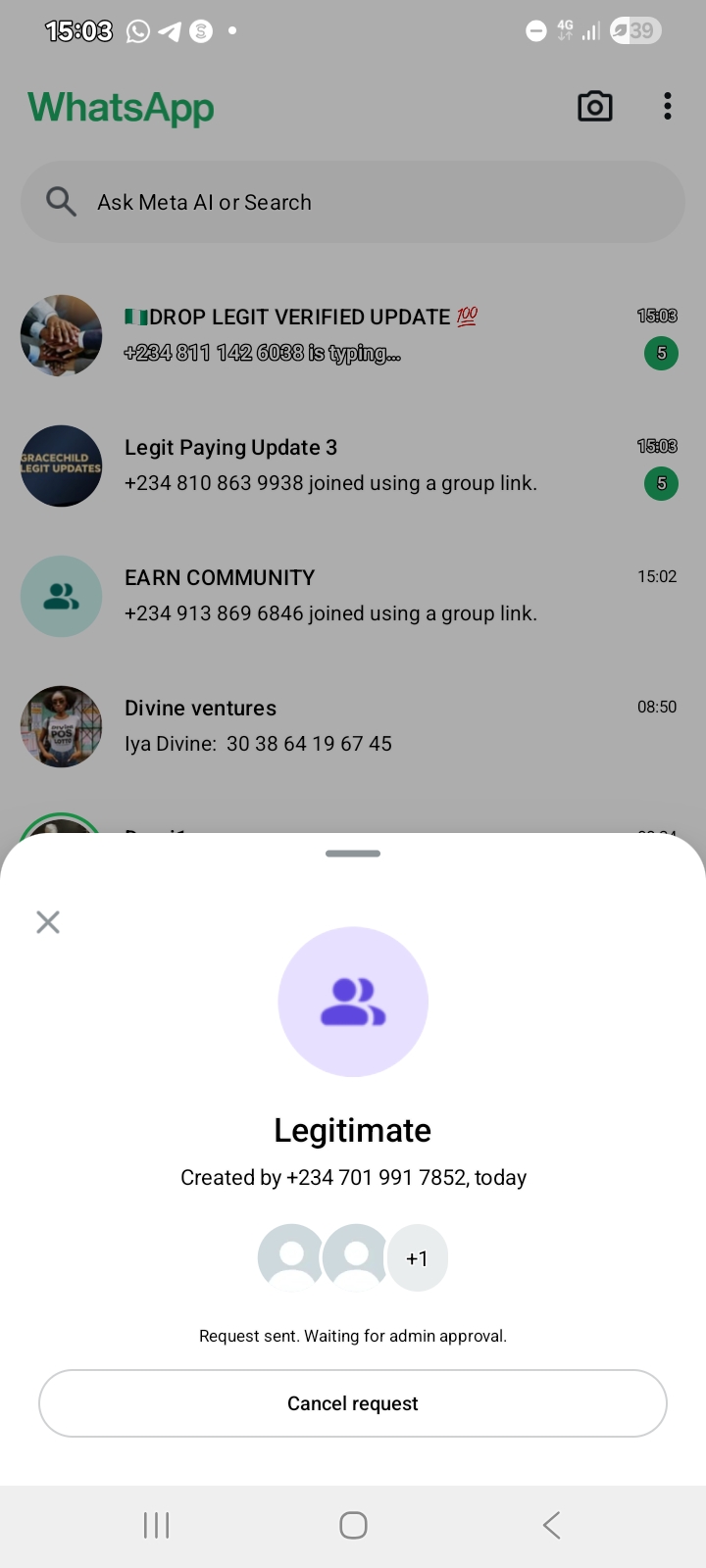This screenshot has height=1568, width=706.
Task: Close the Legitimate group sheet
Action: [x=48, y=922]
